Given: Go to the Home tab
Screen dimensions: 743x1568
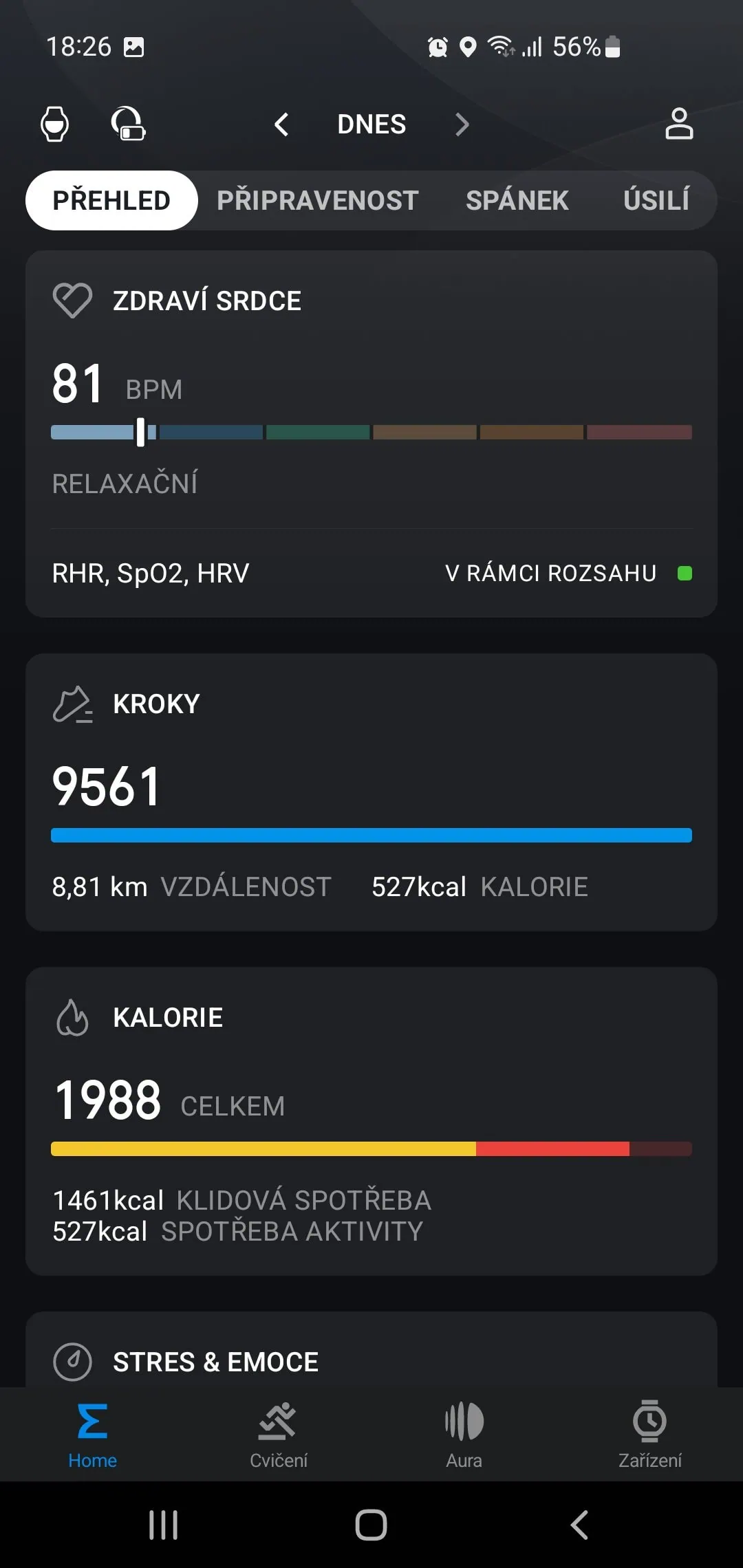Looking at the screenshot, I should pyautogui.click(x=93, y=1434).
